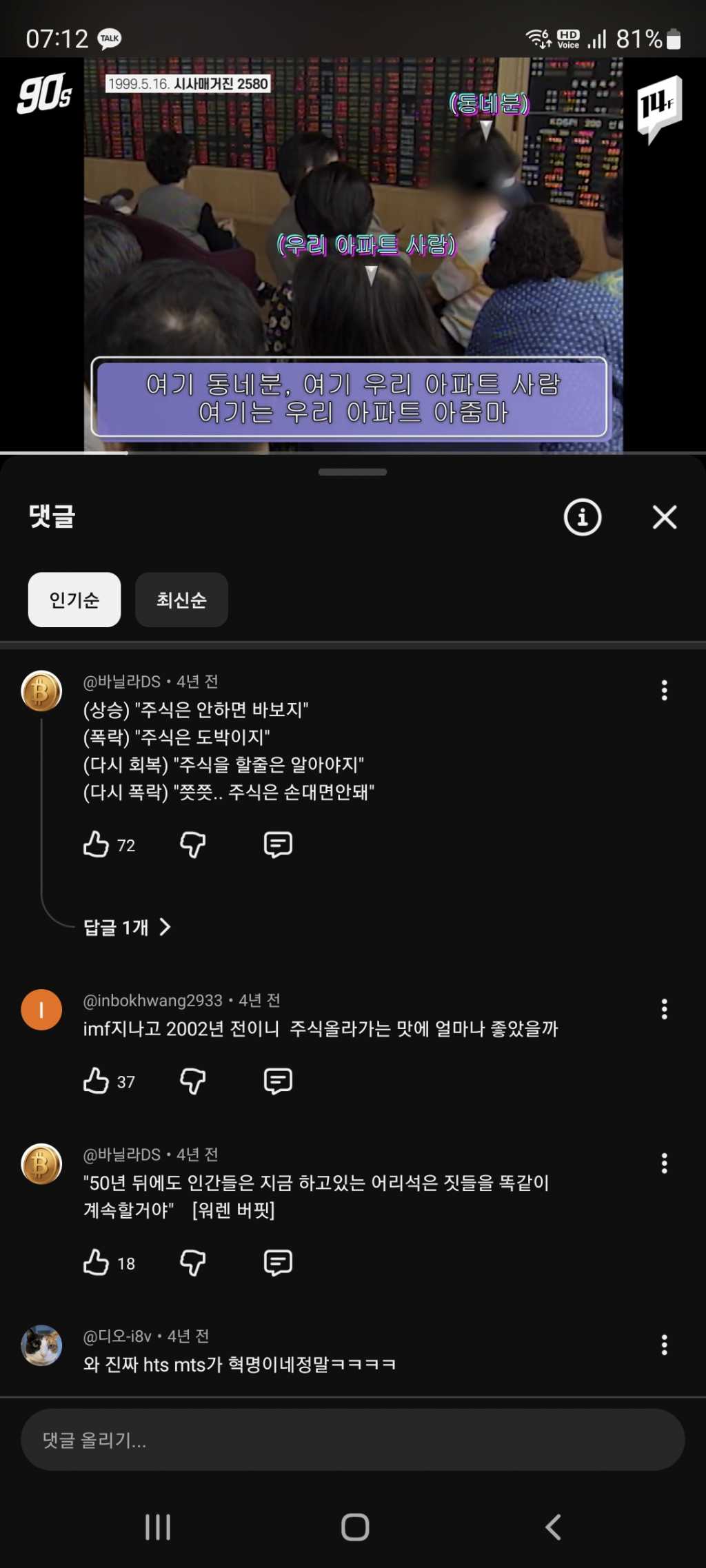Open options menu for 디오-i8v's comment
Image resolution: width=706 pixels, height=1568 pixels.
tap(664, 1345)
